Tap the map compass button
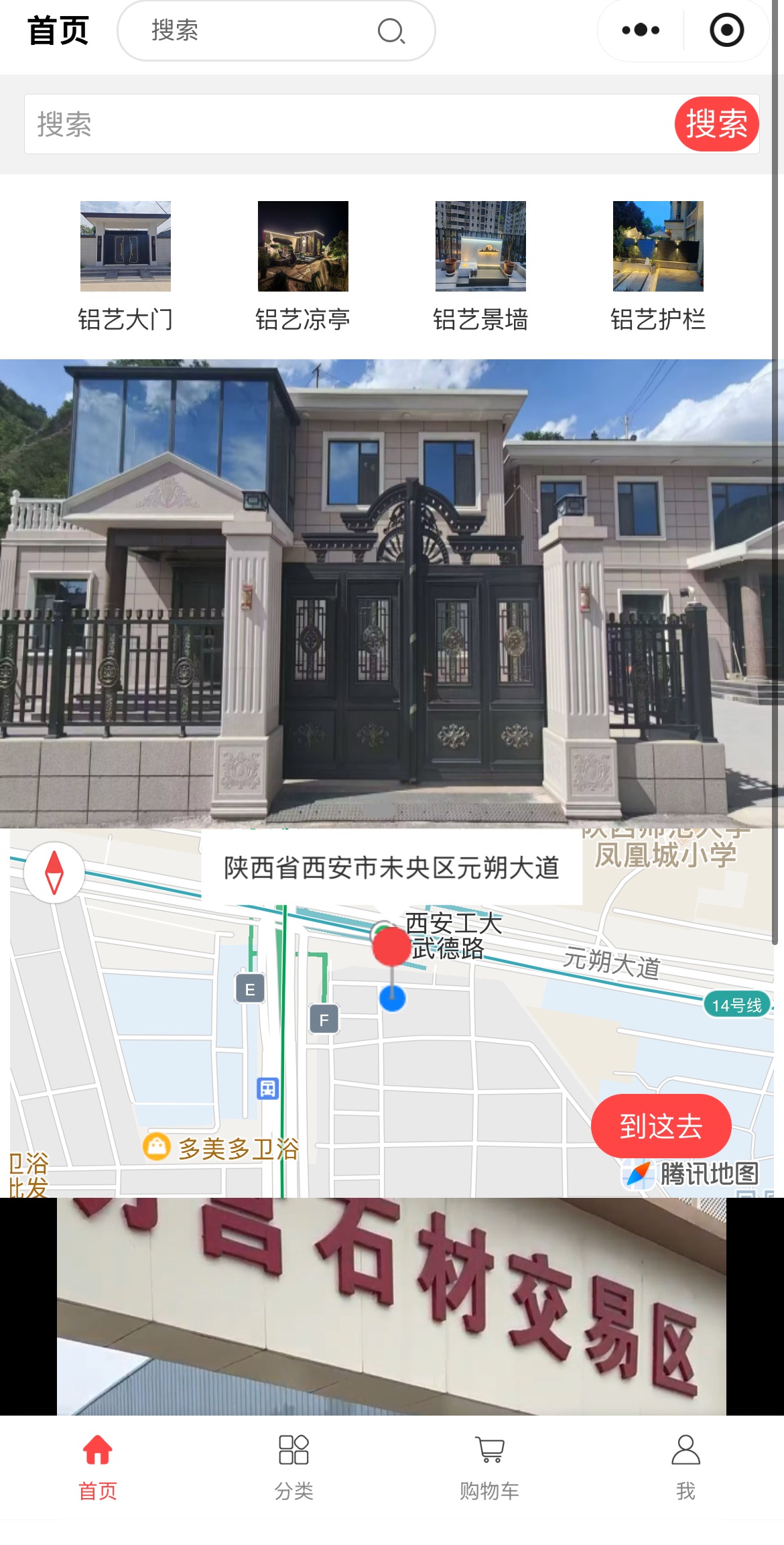 [54, 873]
